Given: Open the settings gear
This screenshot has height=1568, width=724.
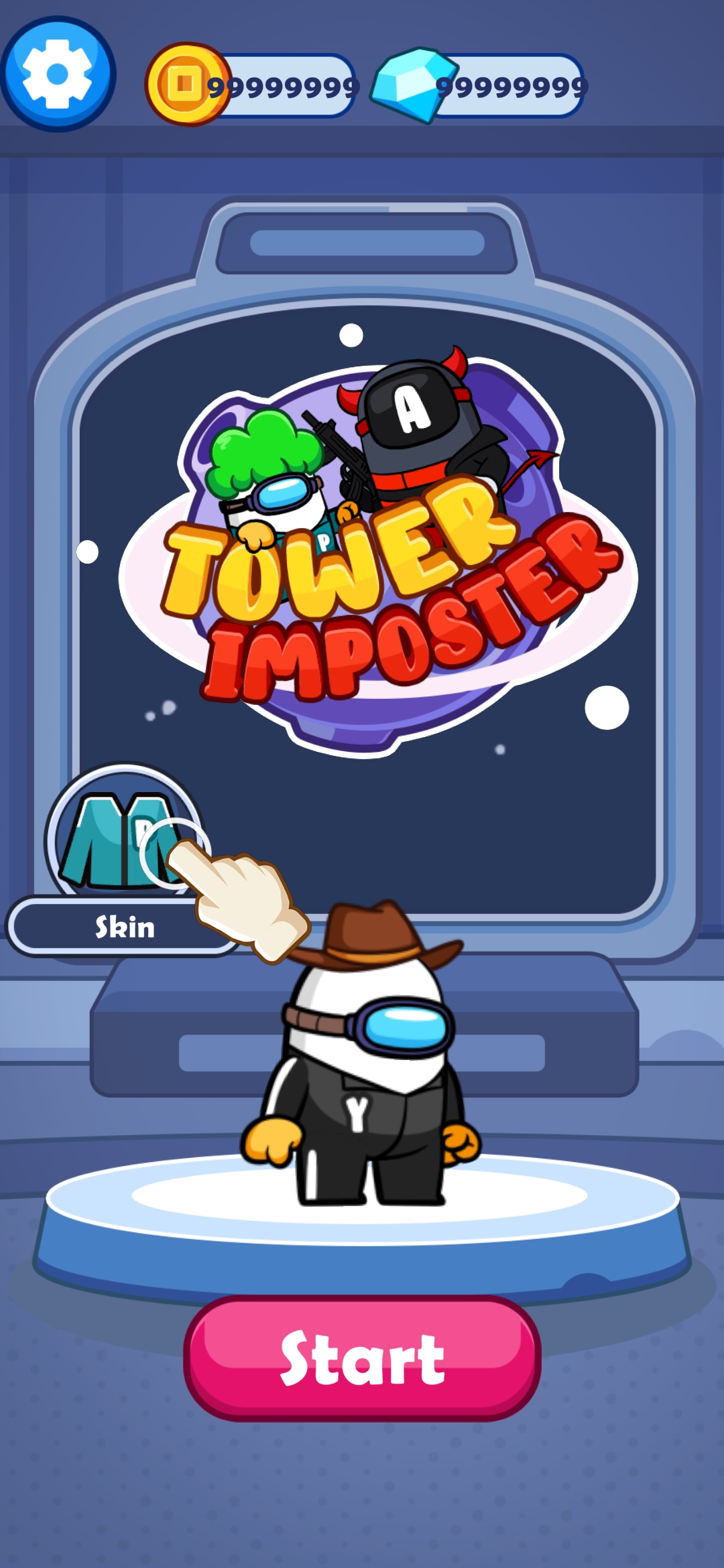Looking at the screenshot, I should pos(58,74).
